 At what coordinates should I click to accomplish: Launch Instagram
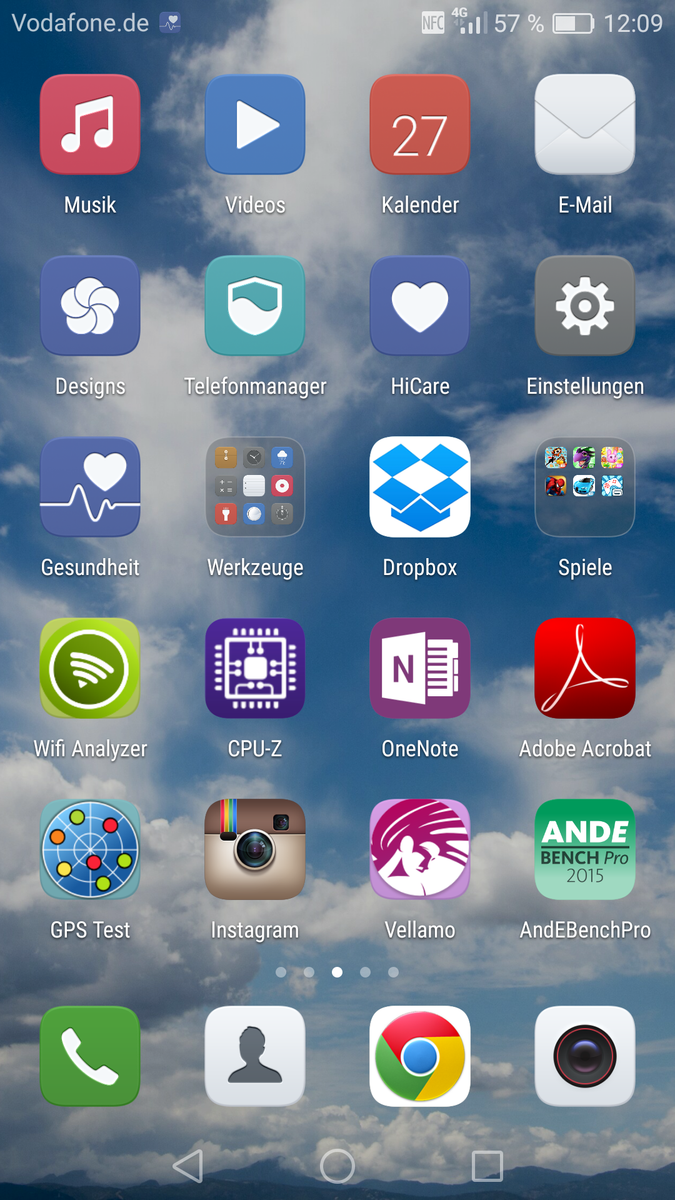coord(255,849)
